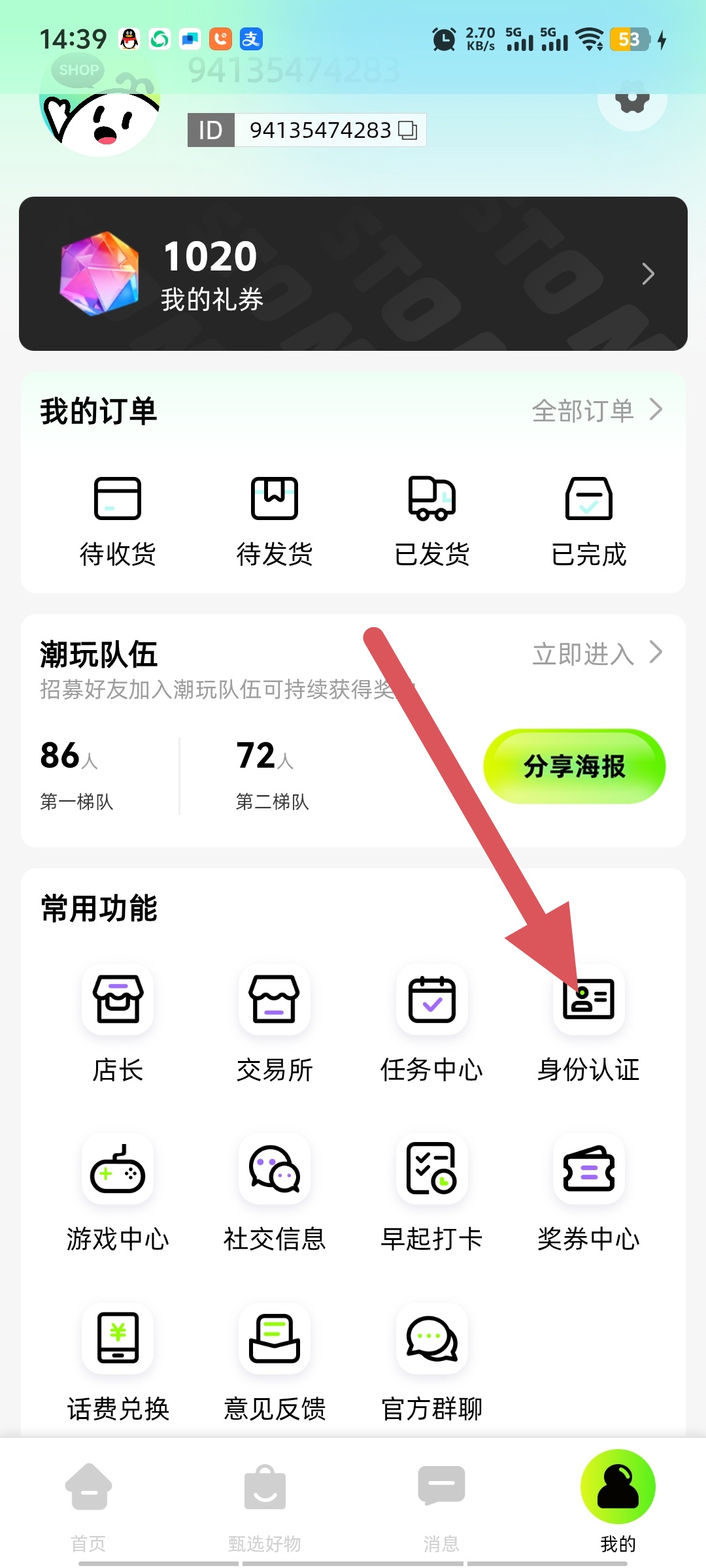
Task: Open 身份认证 identity verification
Action: coord(588,1022)
